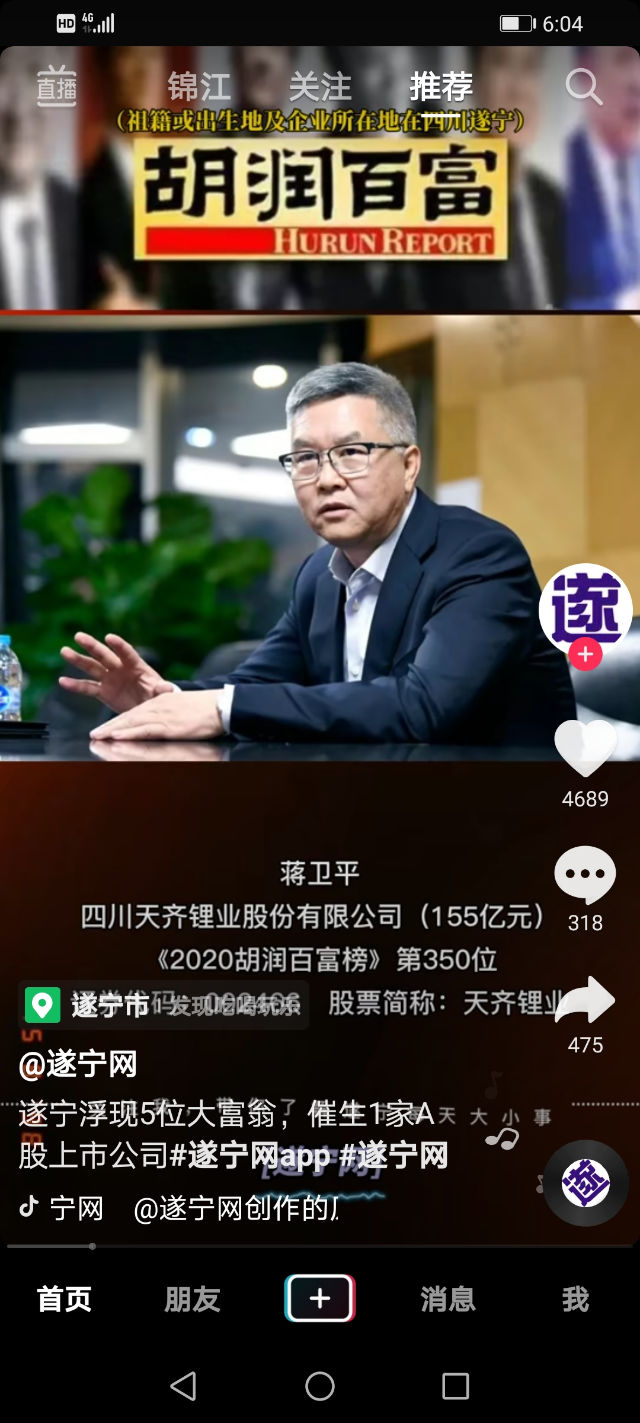This screenshot has width=640, height=1423.
Task: Open the #遂宁网app hashtag
Action: [x=250, y=1156]
